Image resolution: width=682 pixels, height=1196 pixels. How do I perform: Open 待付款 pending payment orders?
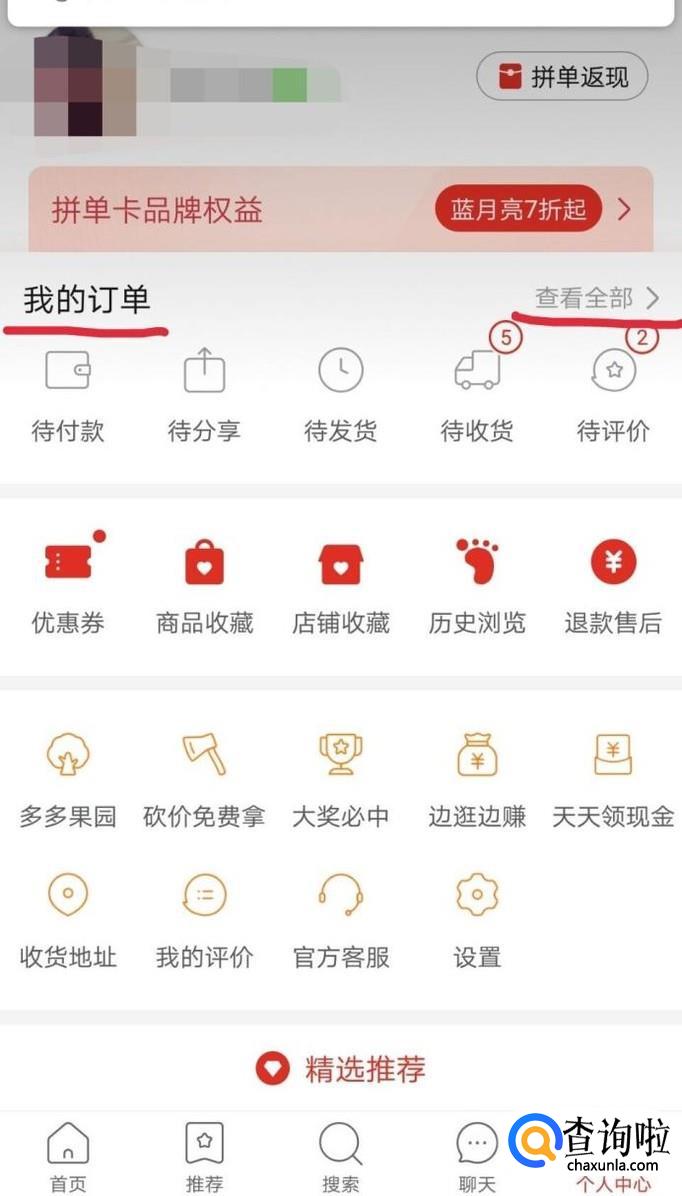click(x=68, y=395)
